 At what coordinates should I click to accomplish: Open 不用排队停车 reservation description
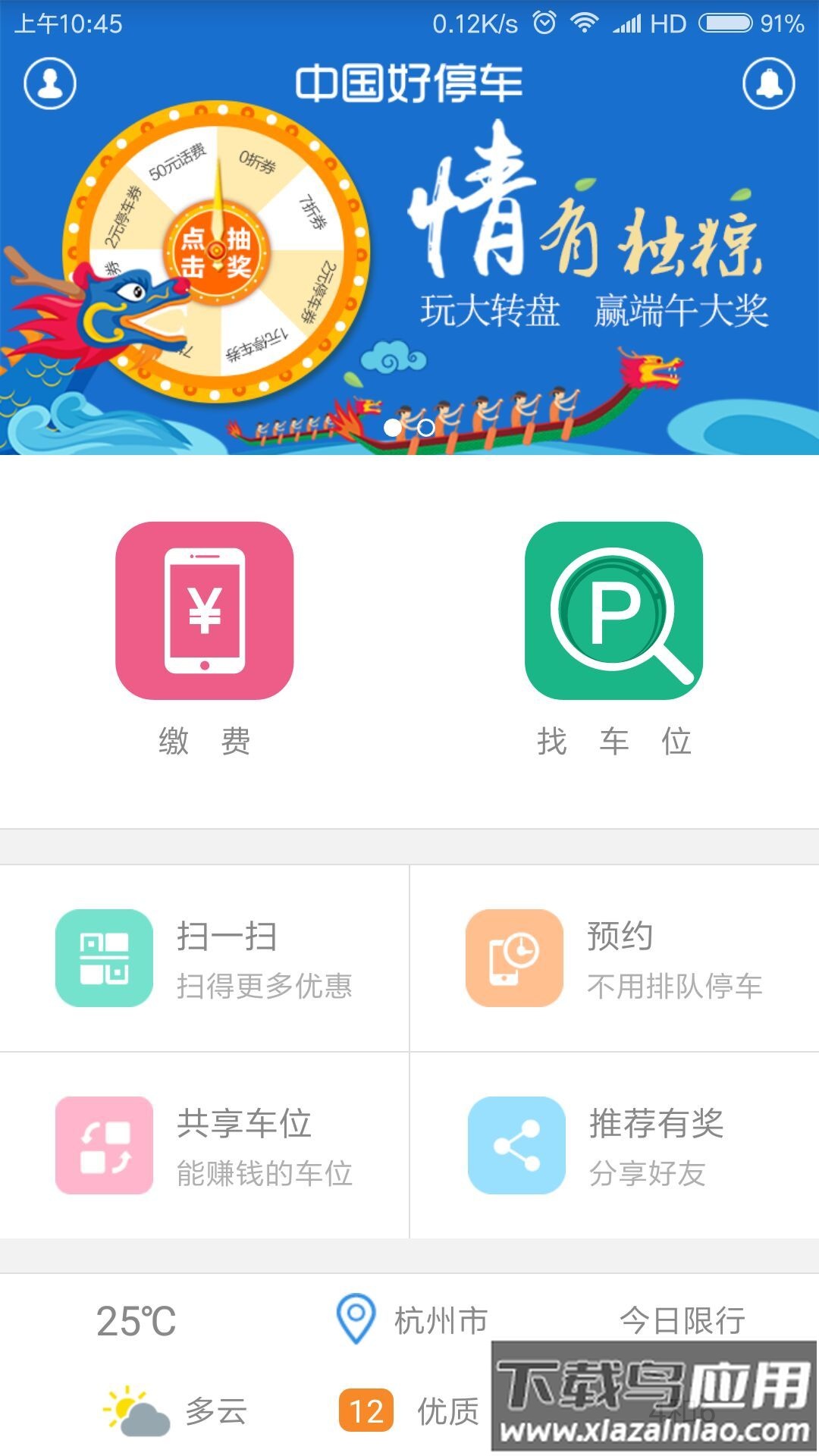(x=676, y=987)
